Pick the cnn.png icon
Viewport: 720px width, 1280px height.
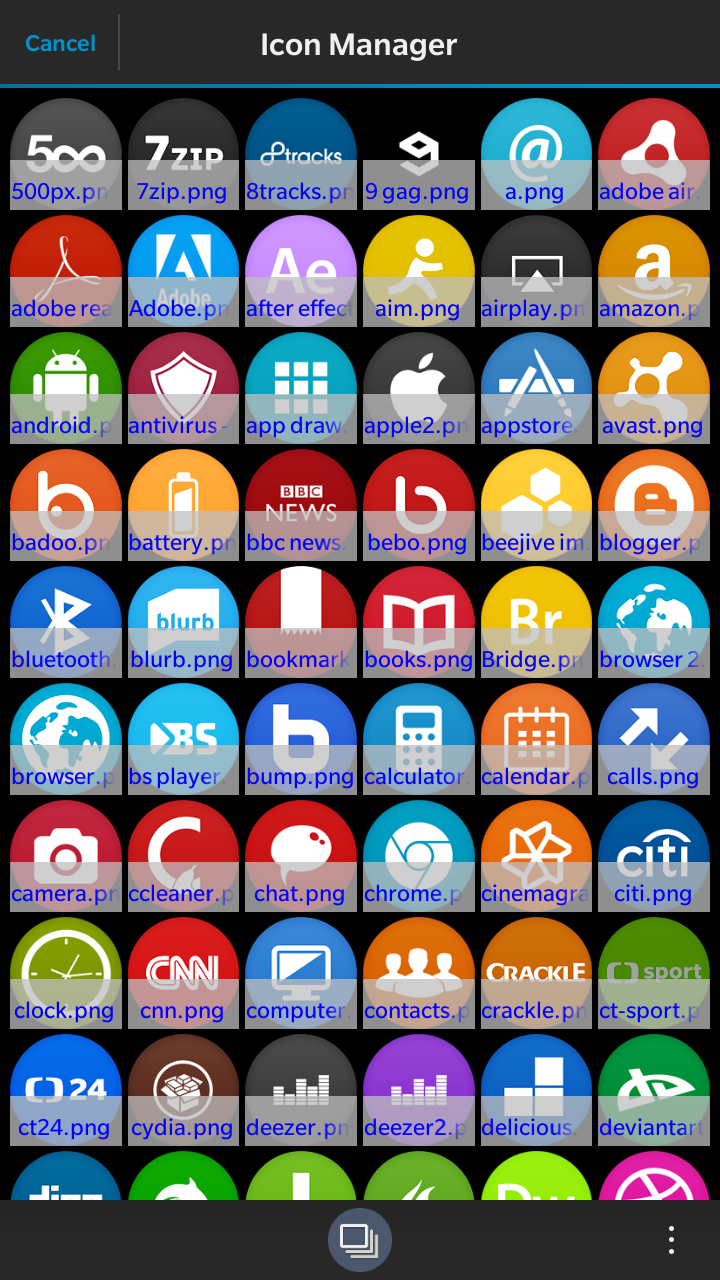point(183,973)
